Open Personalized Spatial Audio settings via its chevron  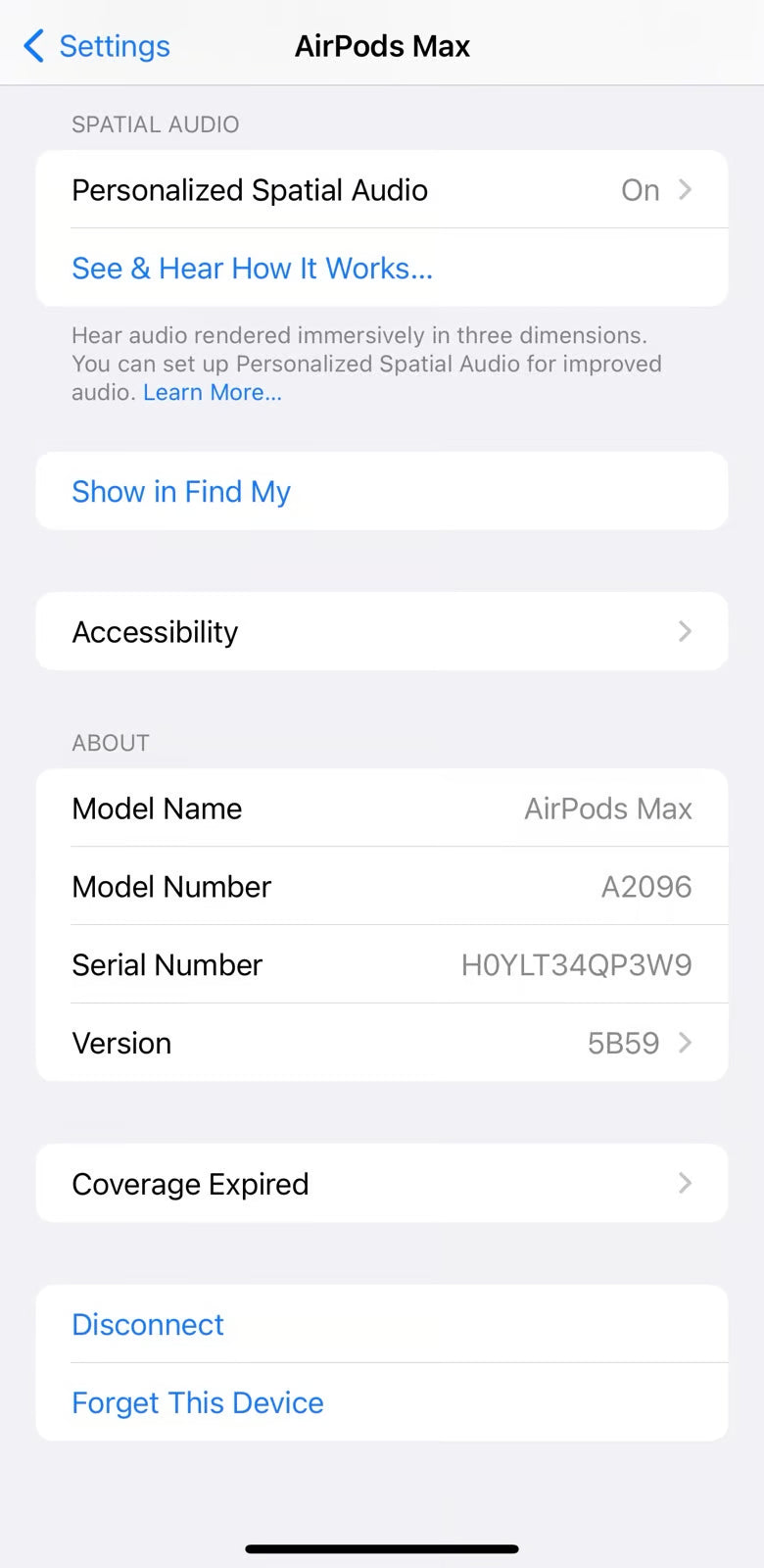click(x=685, y=189)
